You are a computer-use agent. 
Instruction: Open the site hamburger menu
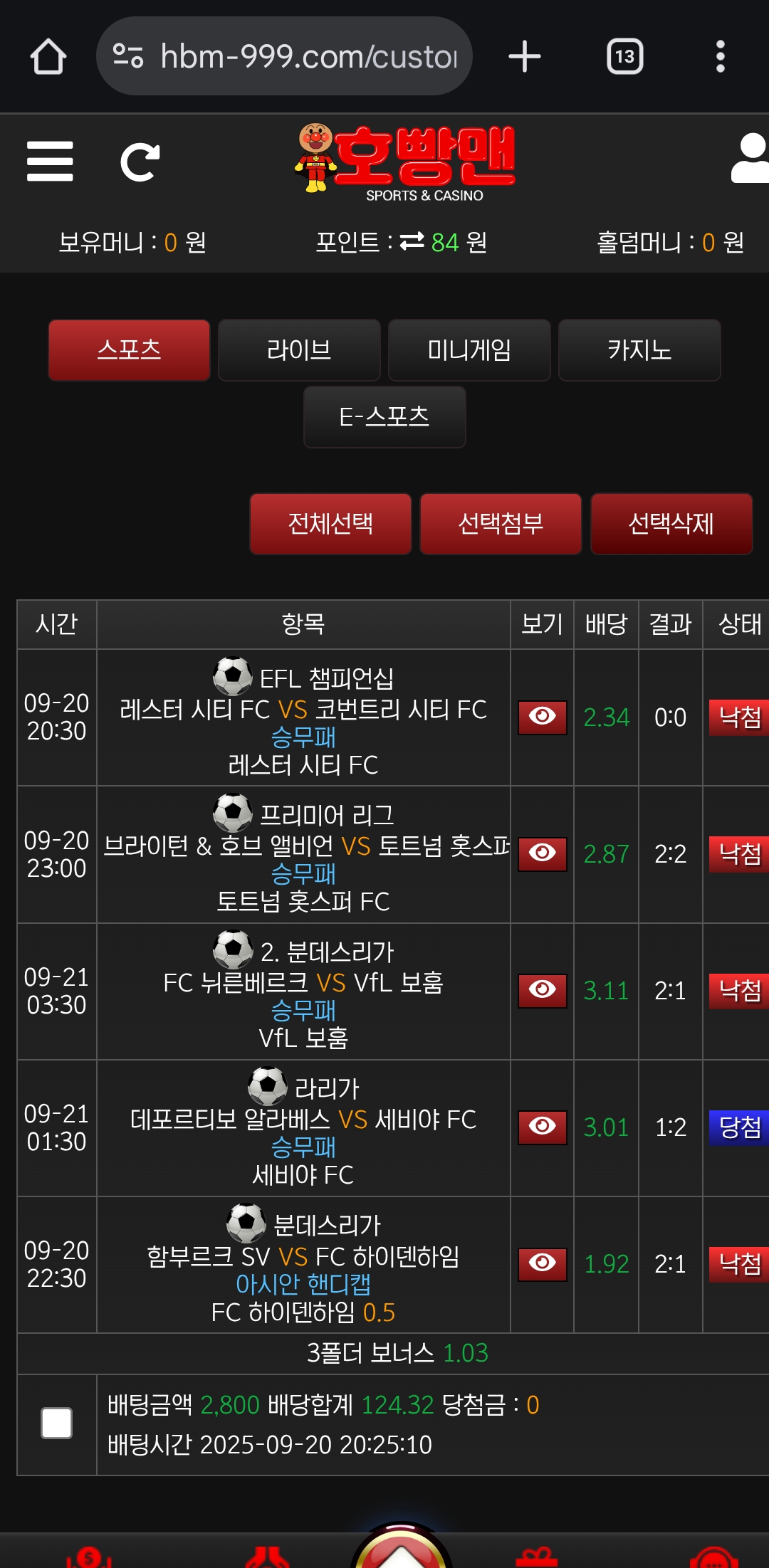click(50, 162)
